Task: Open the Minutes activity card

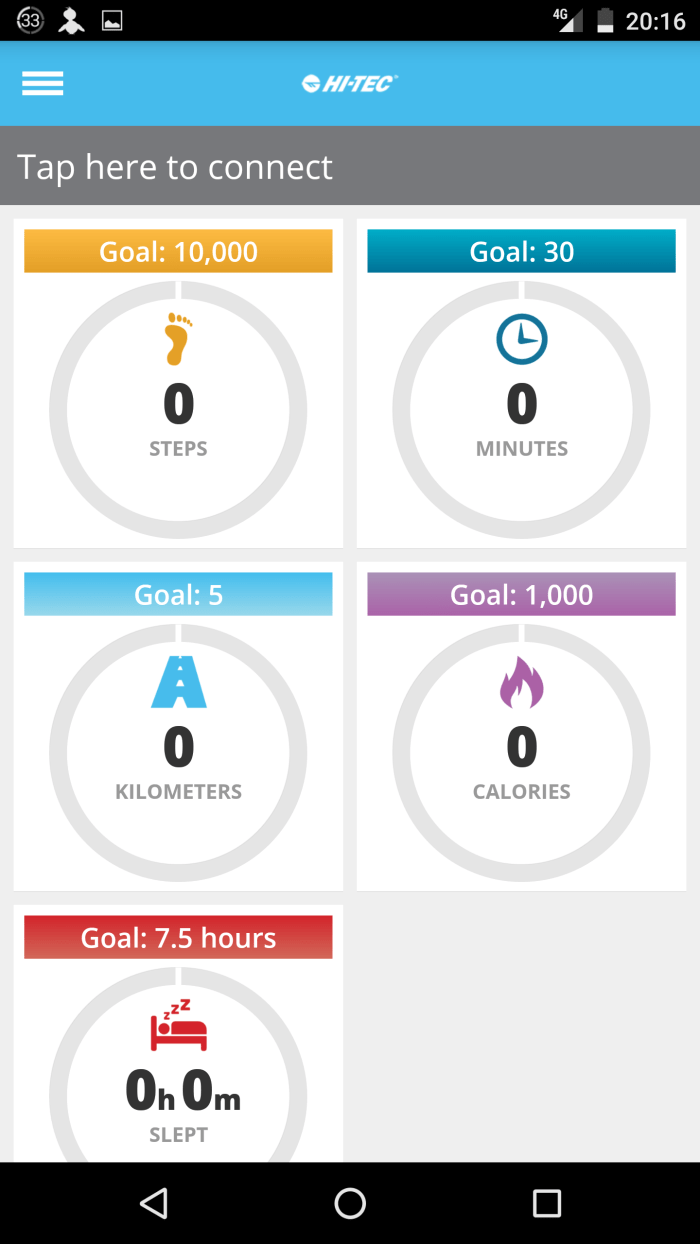Action: (521, 384)
